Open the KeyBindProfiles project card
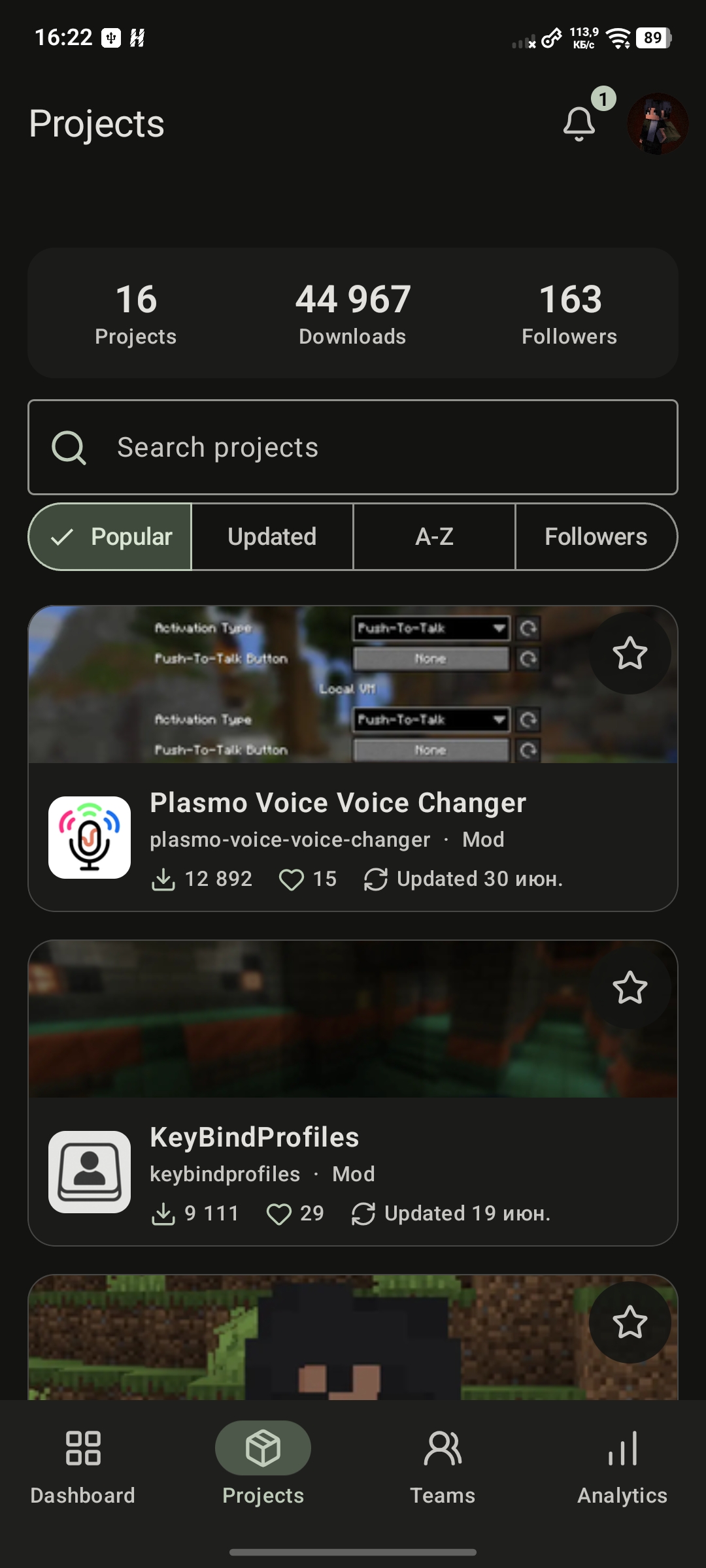706x1568 pixels. point(353,1093)
